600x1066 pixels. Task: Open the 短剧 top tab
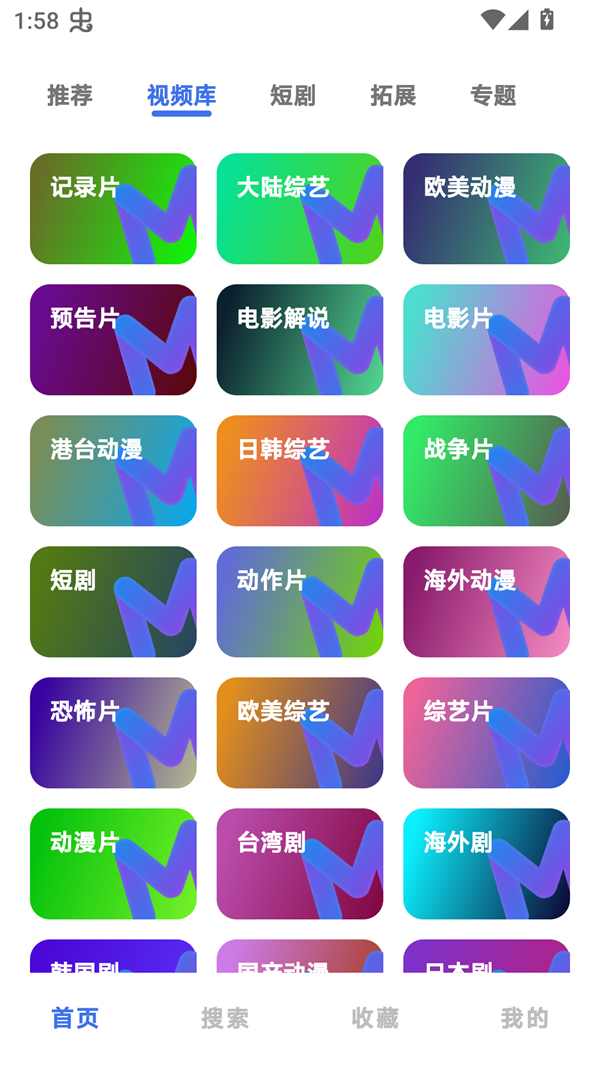tap(292, 95)
